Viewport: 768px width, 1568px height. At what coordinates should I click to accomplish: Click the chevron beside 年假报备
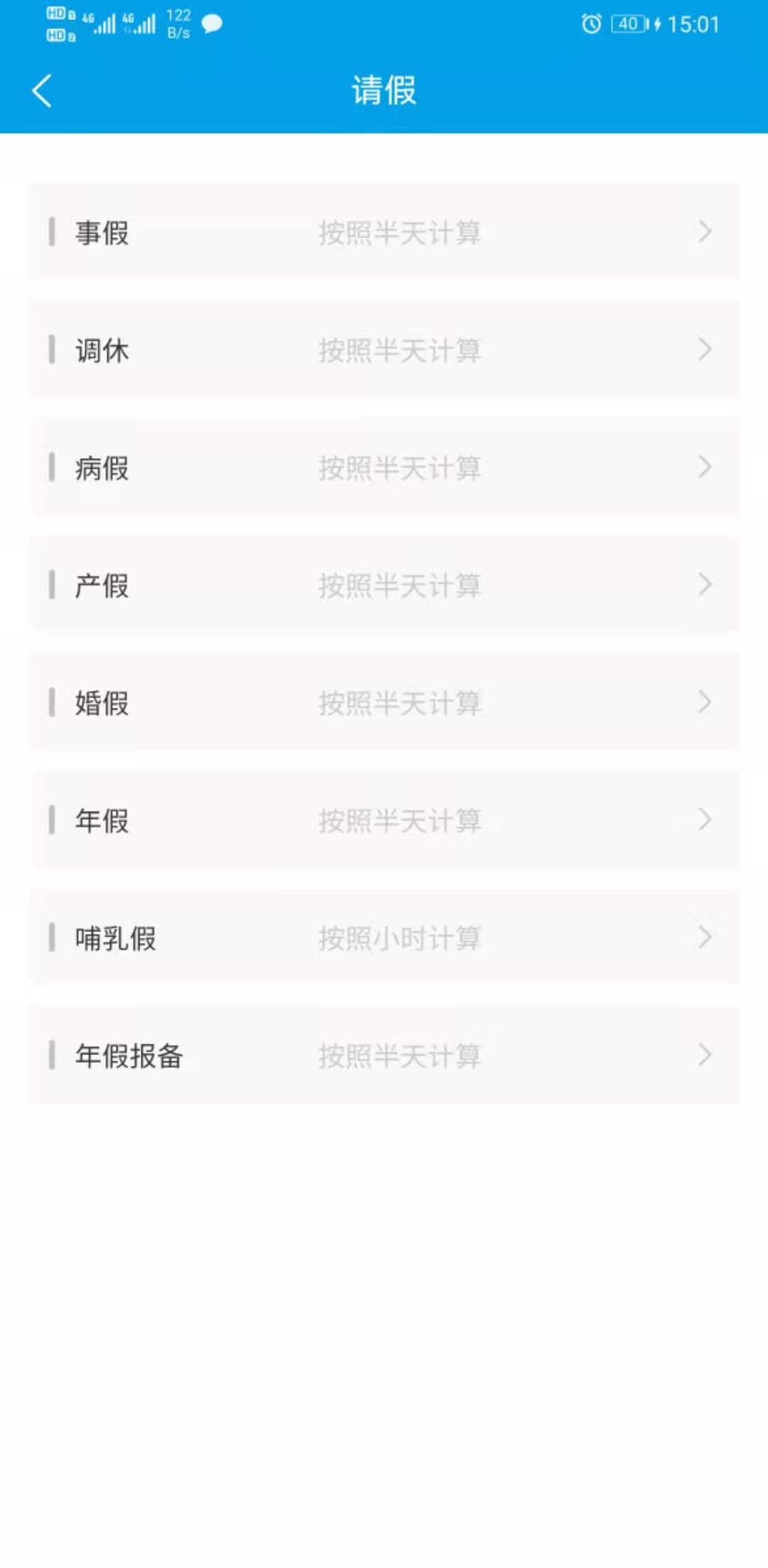click(704, 1056)
